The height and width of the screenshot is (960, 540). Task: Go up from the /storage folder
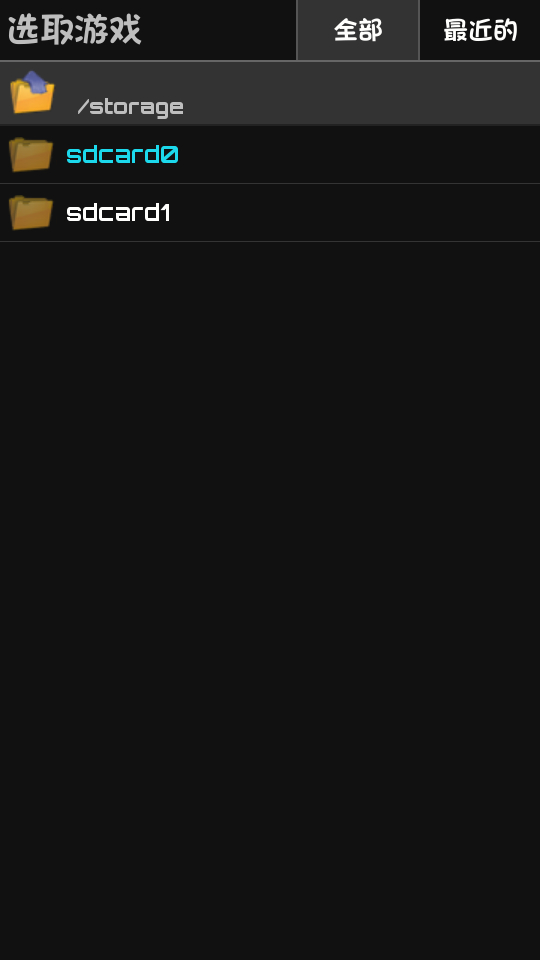(270, 93)
